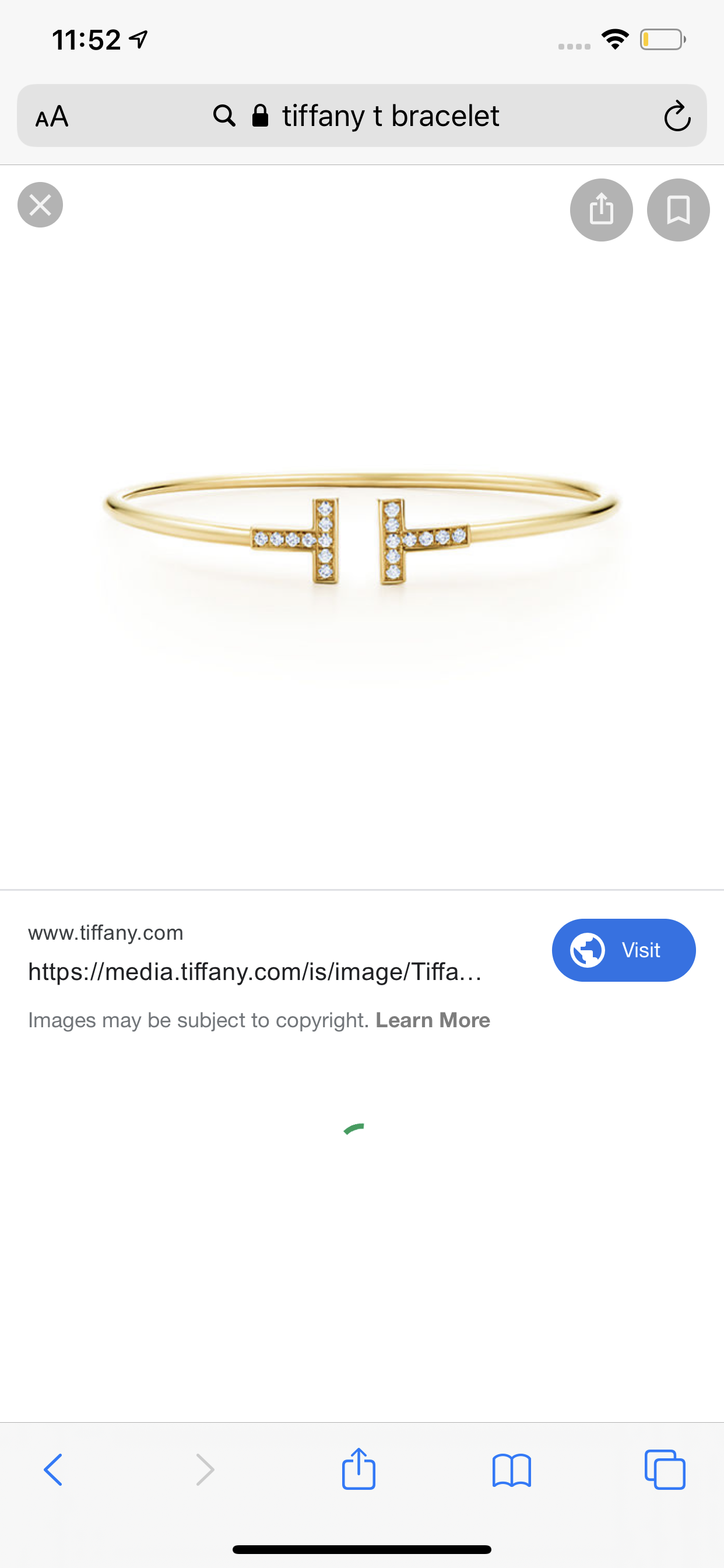Go back to the previous page
Viewport: 724px width, 1568px height.
click(x=54, y=1469)
